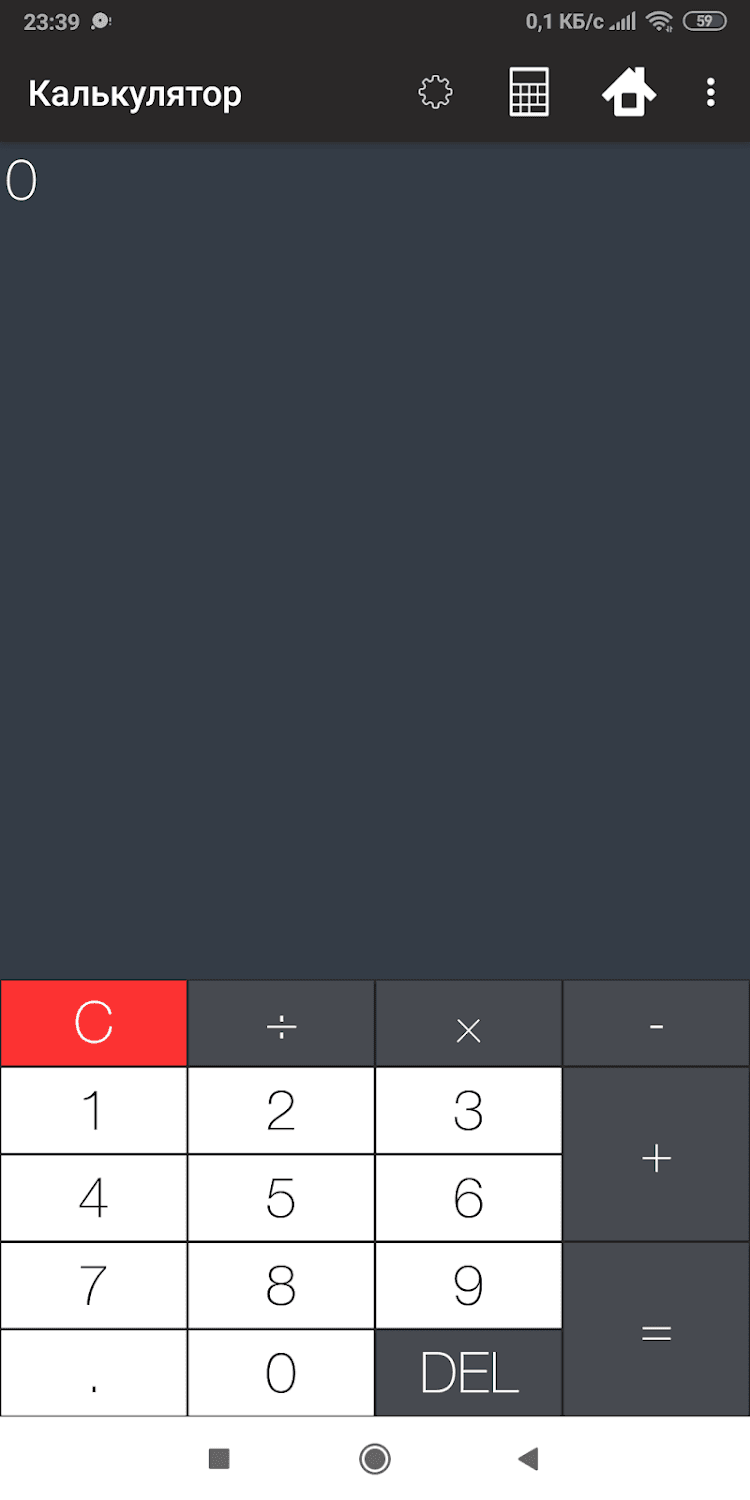Delete last digit with DEL
This screenshot has width=750, height=1500.
pyautogui.click(x=468, y=1373)
